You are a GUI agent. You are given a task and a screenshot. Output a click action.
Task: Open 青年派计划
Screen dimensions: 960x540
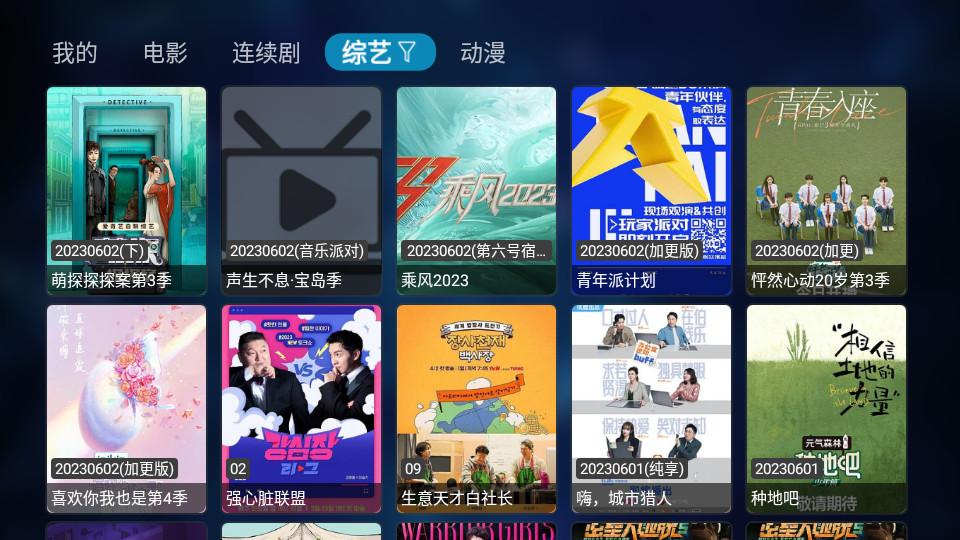651,190
